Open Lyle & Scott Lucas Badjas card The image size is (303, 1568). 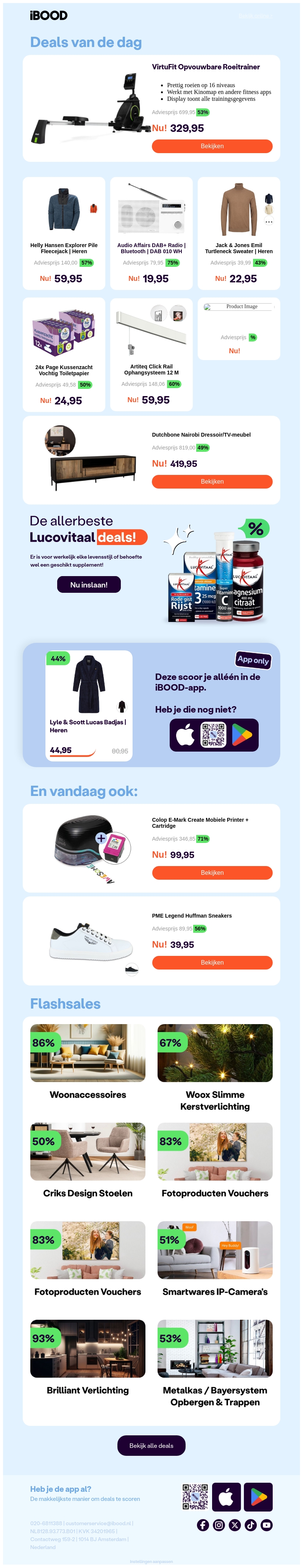click(89, 705)
